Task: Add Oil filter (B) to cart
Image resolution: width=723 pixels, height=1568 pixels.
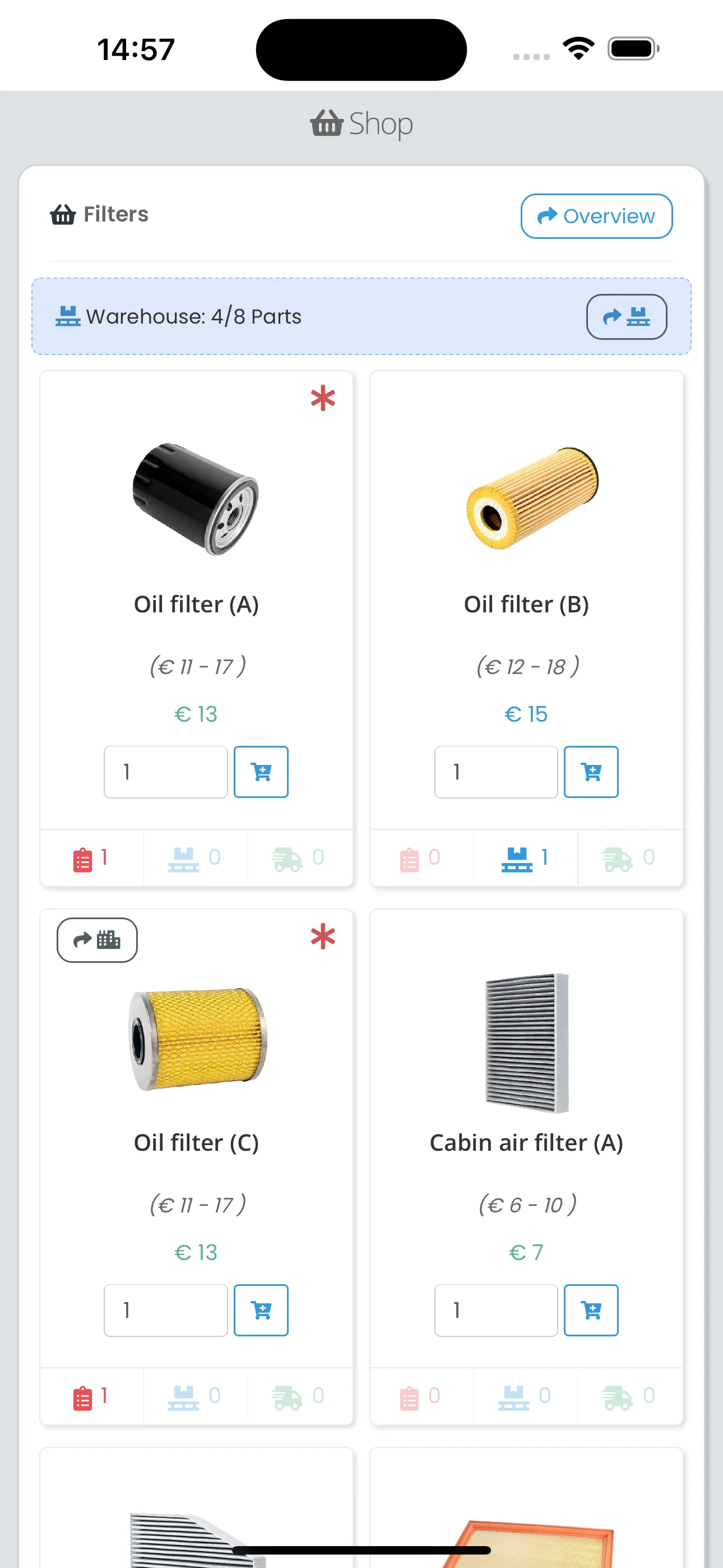Action: [591, 772]
